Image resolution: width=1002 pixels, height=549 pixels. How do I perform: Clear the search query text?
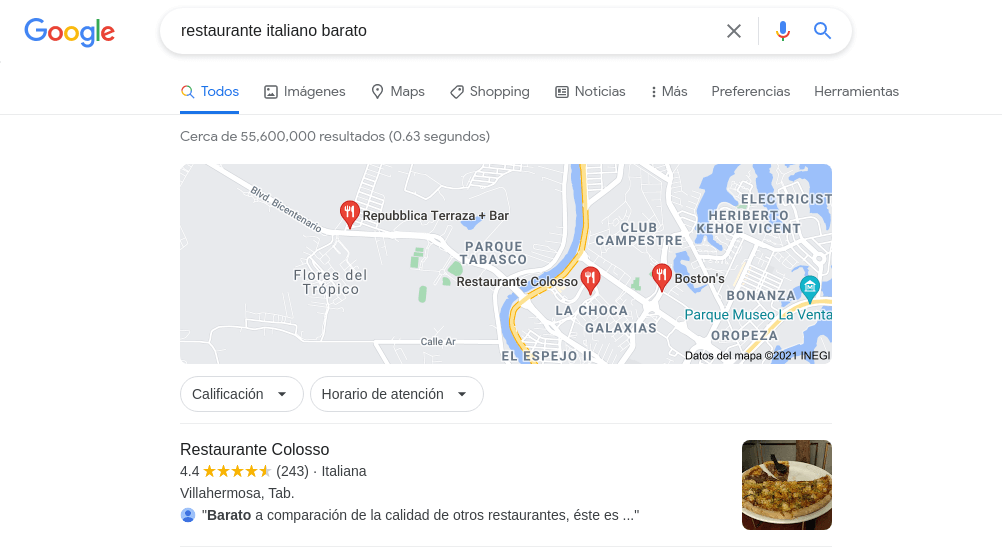point(734,31)
